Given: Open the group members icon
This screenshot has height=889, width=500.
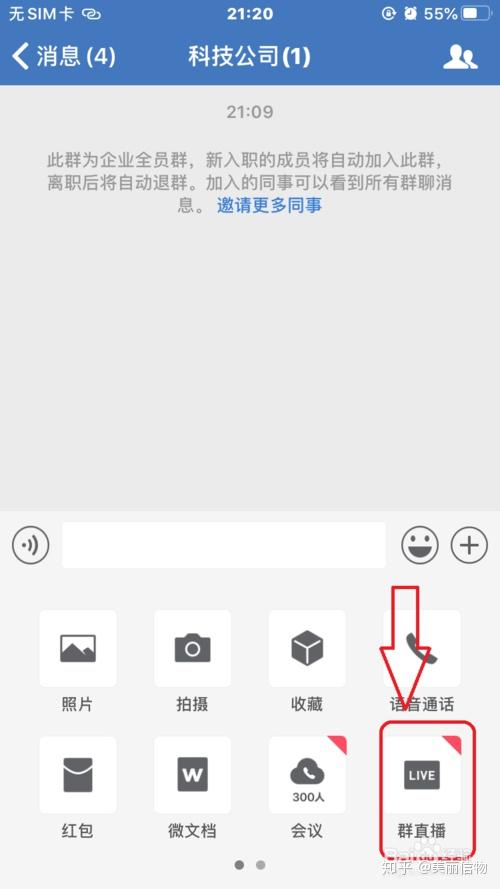Looking at the screenshot, I should [x=460, y=57].
